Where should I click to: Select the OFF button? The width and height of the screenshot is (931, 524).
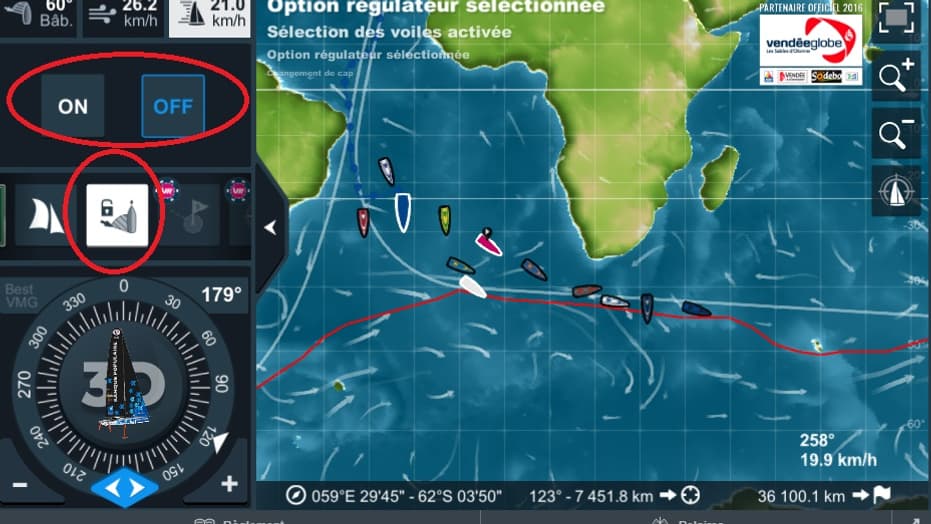pos(173,106)
